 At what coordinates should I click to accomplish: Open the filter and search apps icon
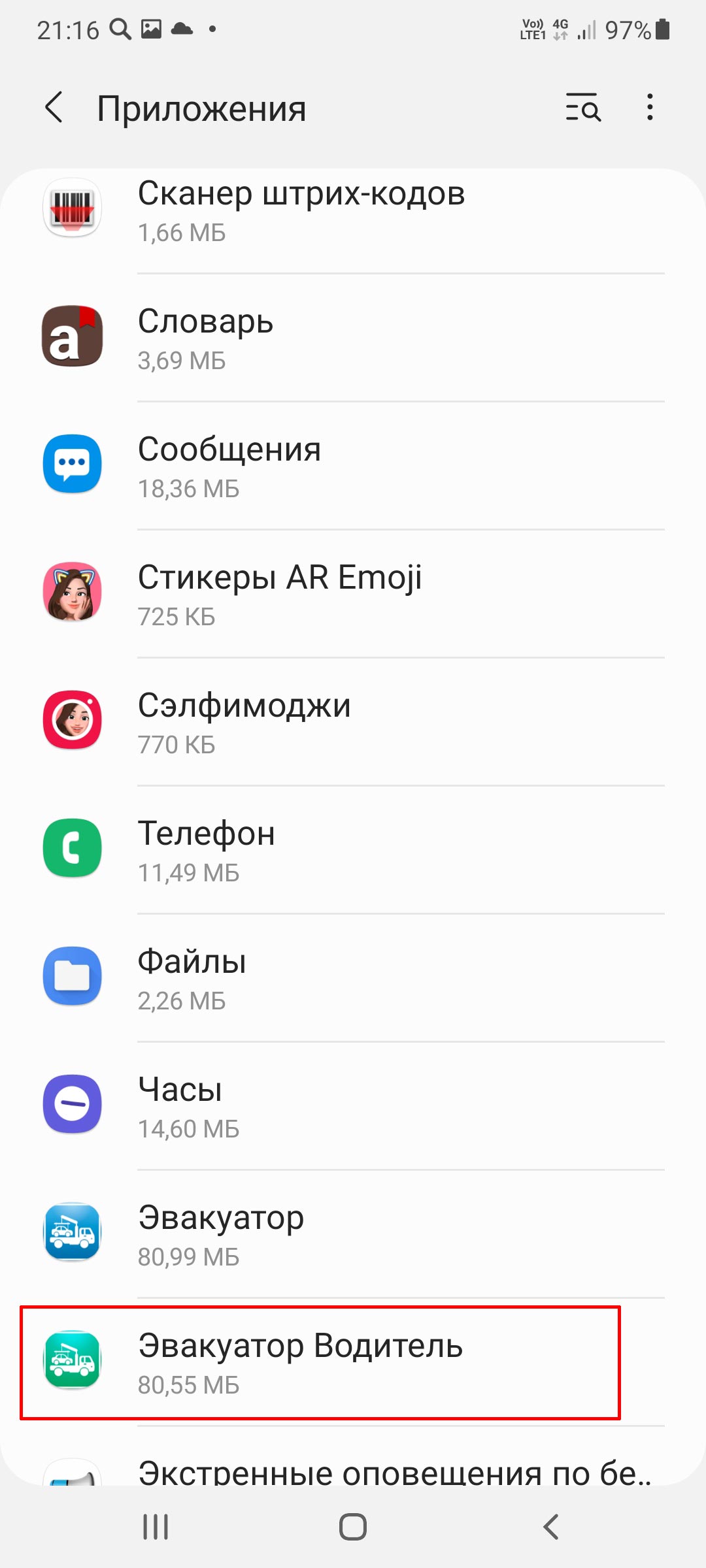point(582,107)
